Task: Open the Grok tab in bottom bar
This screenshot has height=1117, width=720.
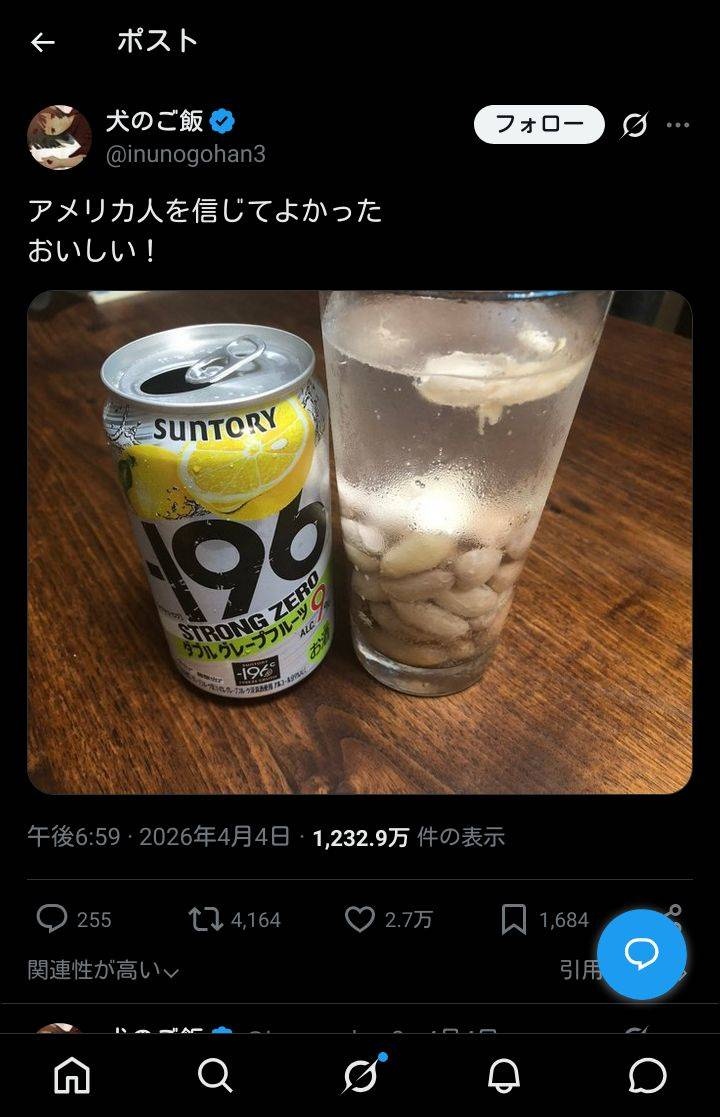Action: pyautogui.click(x=360, y=1075)
